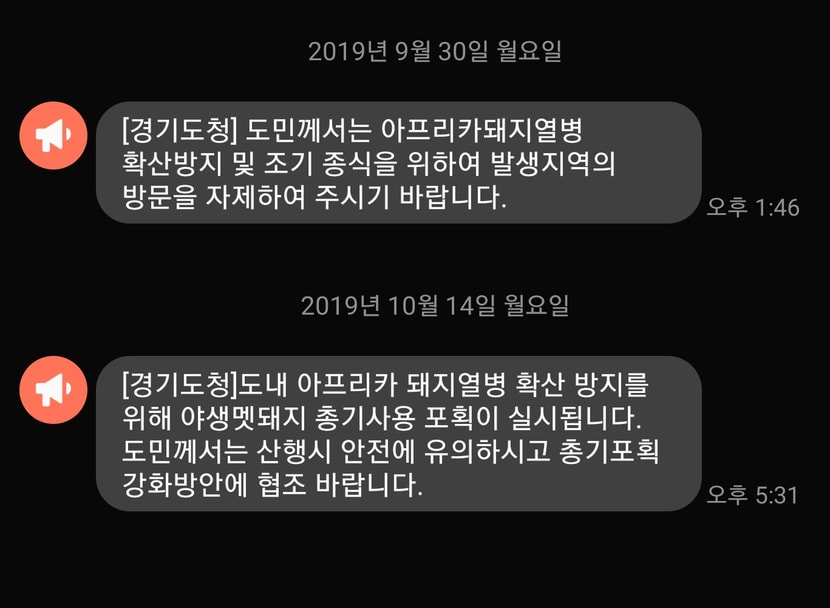Image resolution: width=830 pixels, height=608 pixels.
Task: Tap the megaphone avatar beside the 9월 30일 alert
Action: coord(53,135)
